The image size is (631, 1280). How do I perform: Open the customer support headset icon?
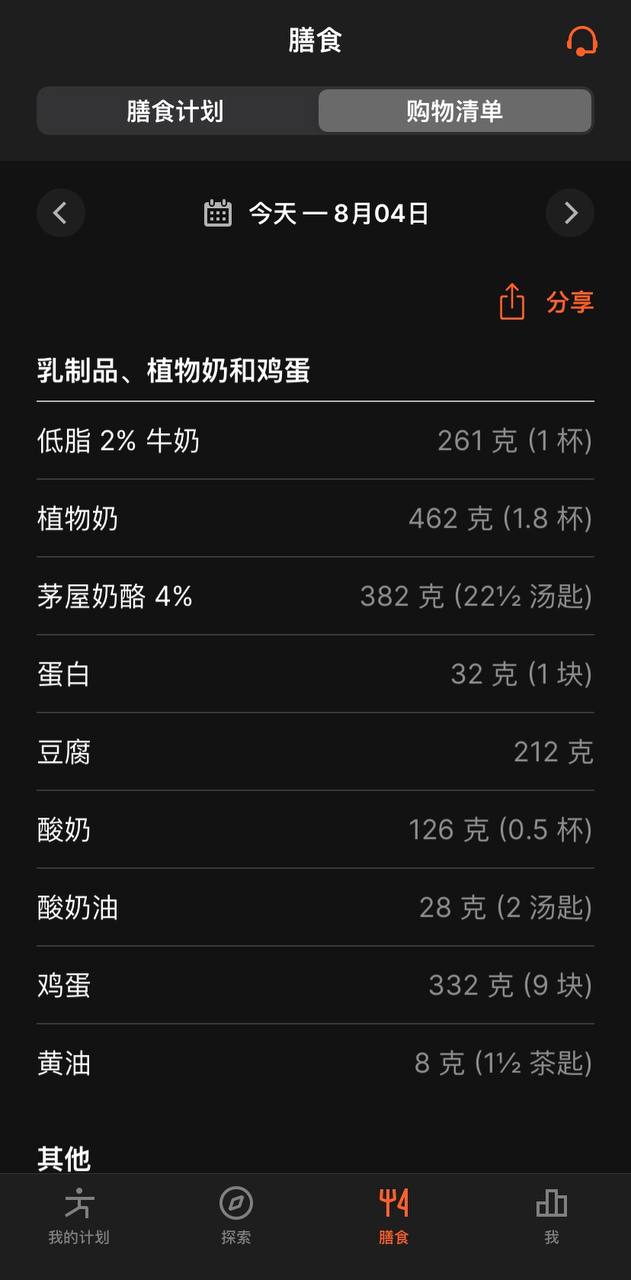581,41
